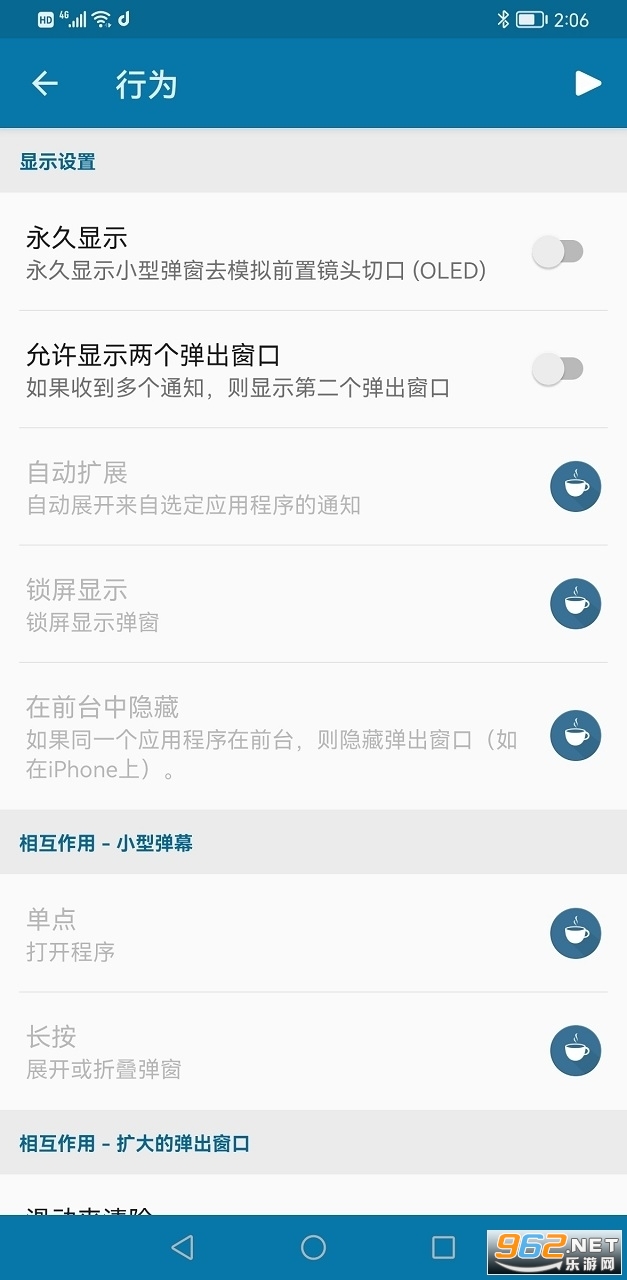
Task: Tap the coffee cup icon beside 单点
Action: click(576, 934)
